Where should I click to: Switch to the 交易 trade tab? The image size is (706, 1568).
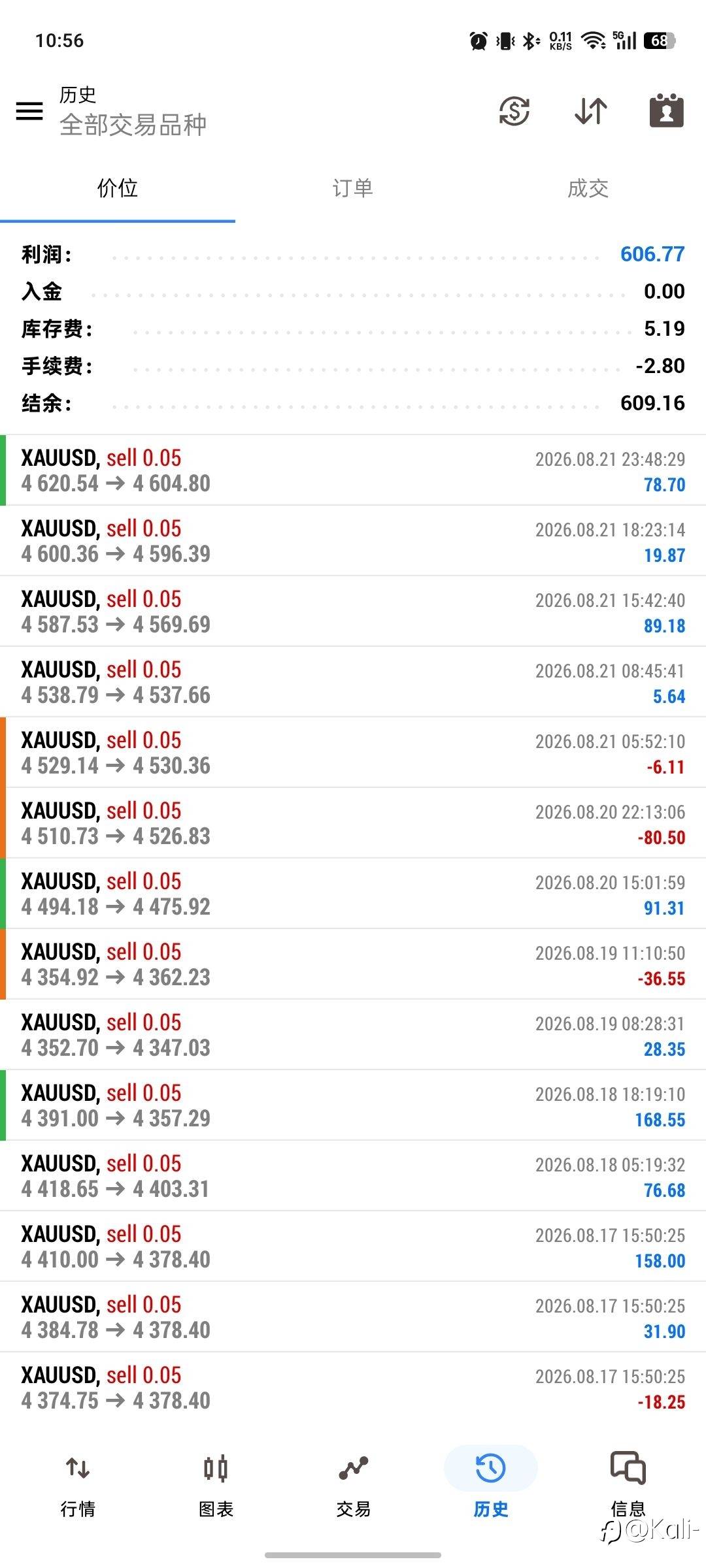pos(353,1486)
